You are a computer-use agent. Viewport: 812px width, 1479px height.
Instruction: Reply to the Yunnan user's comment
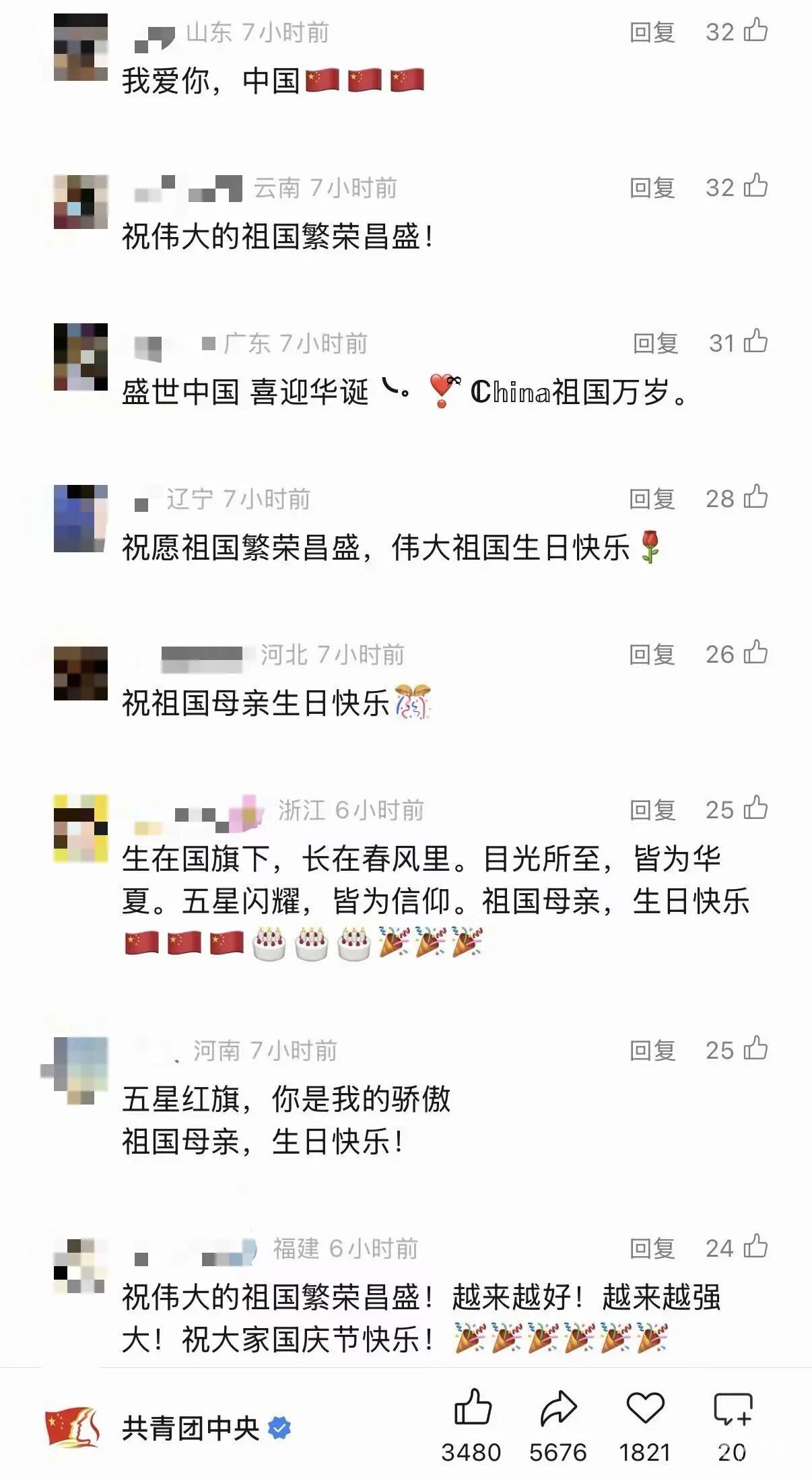(652, 188)
